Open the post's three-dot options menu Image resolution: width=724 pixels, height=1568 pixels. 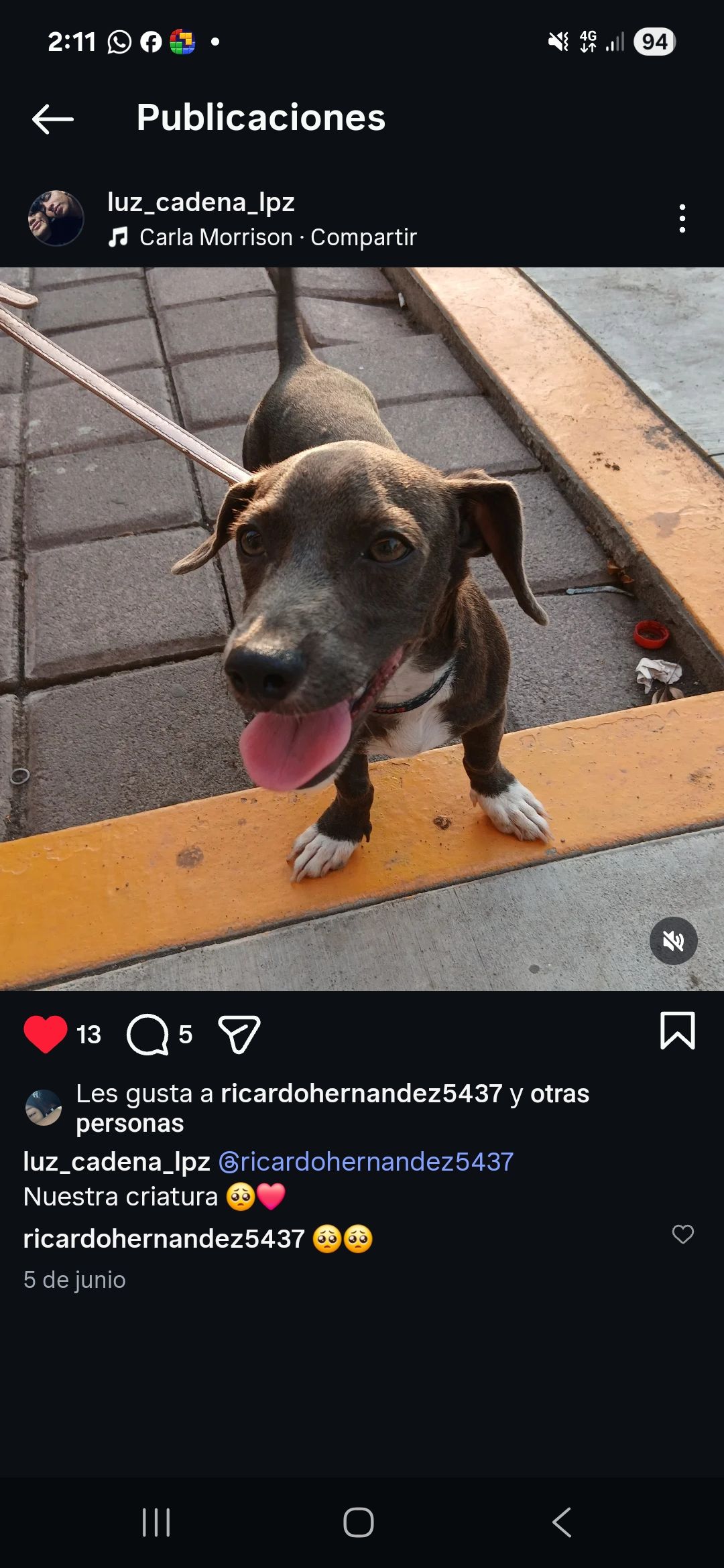(682, 218)
